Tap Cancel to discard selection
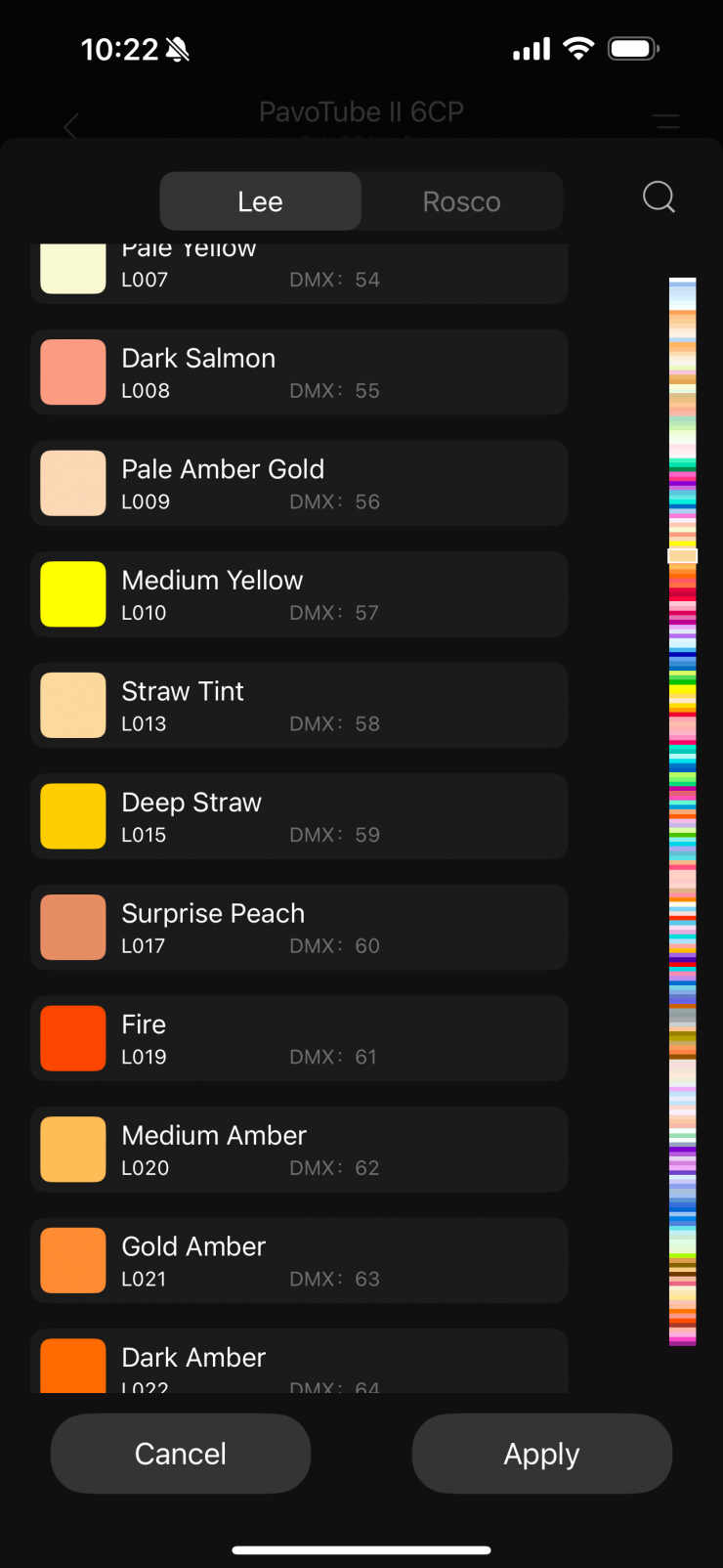This screenshot has width=723, height=1568. pyautogui.click(x=181, y=1454)
